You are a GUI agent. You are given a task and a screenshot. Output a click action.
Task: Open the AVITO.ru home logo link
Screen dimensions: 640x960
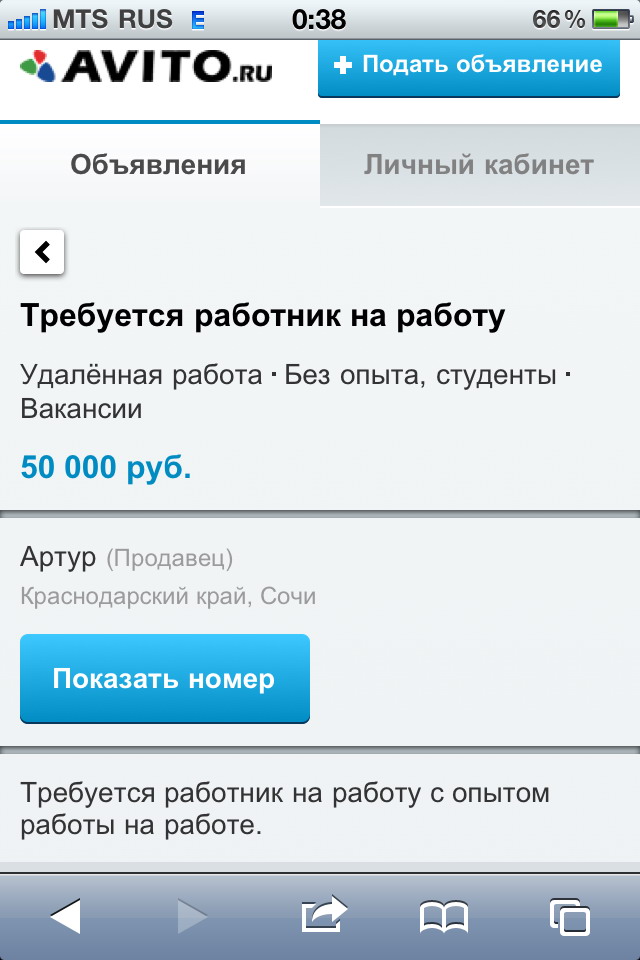pyautogui.click(x=146, y=68)
